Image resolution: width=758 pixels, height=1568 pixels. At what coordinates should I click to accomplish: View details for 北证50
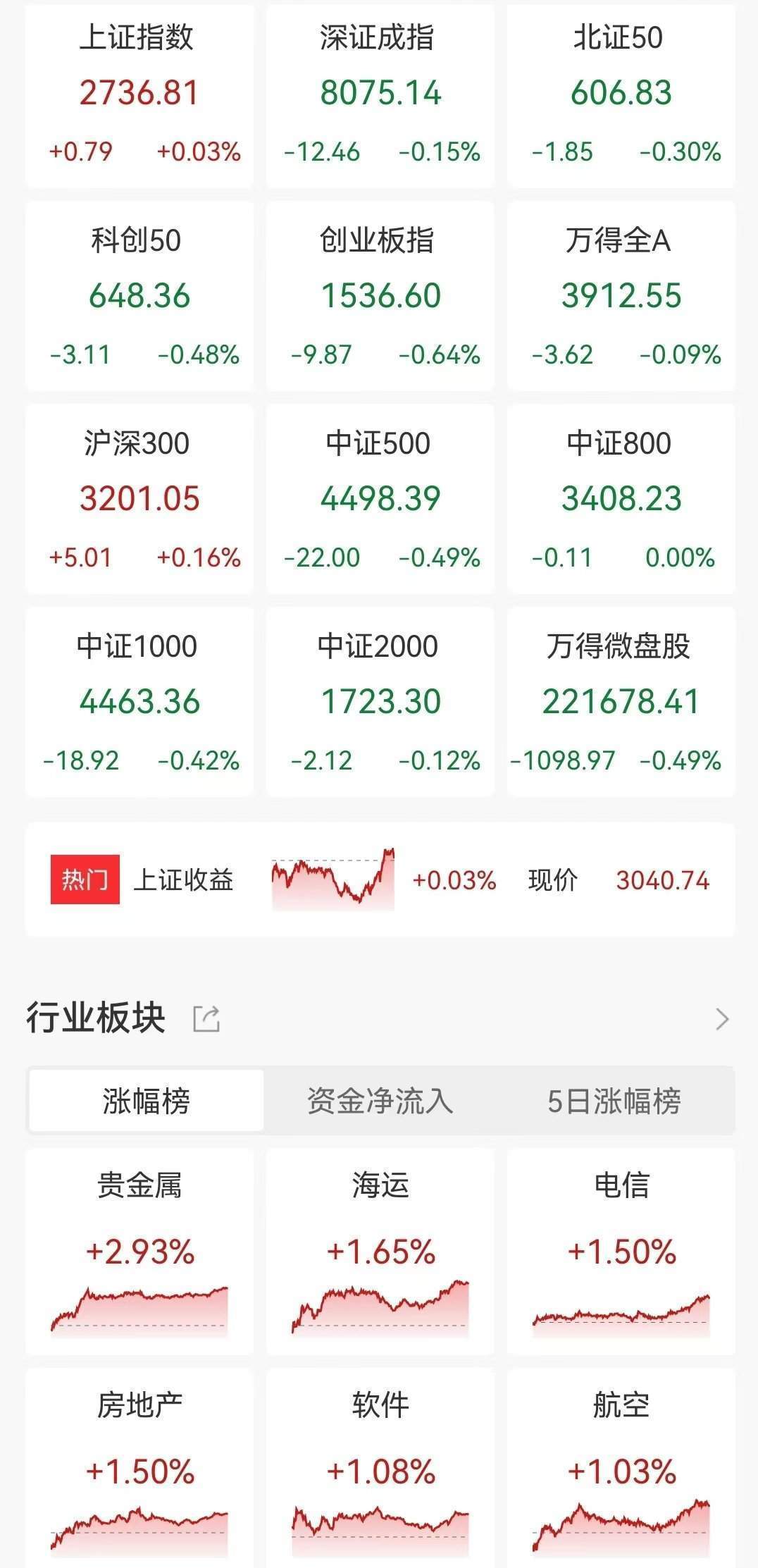coord(620,92)
